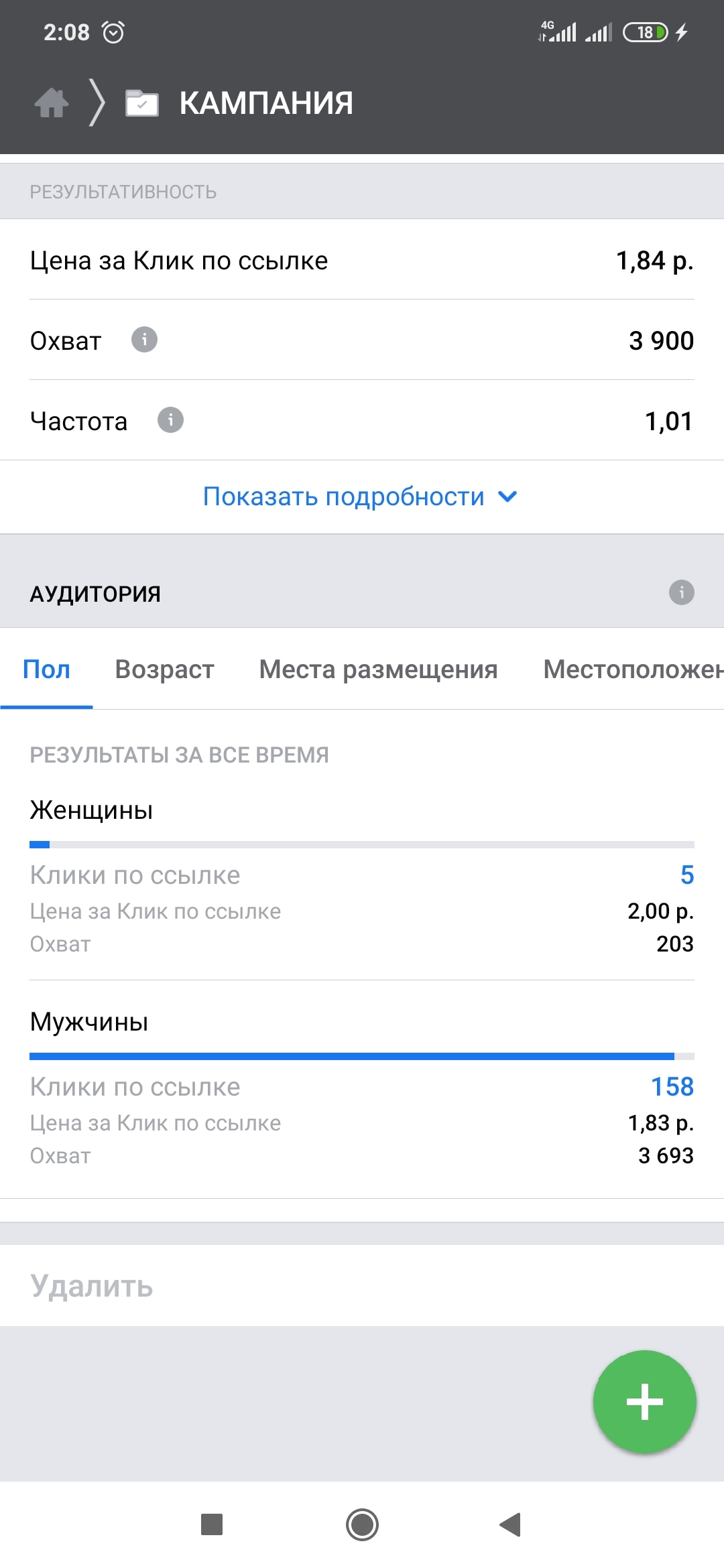The height and width of the screenshot is (1568, 724).
Task: Switch to the Возраст tab
Action: pyautogui.click(x=164, y=669)
